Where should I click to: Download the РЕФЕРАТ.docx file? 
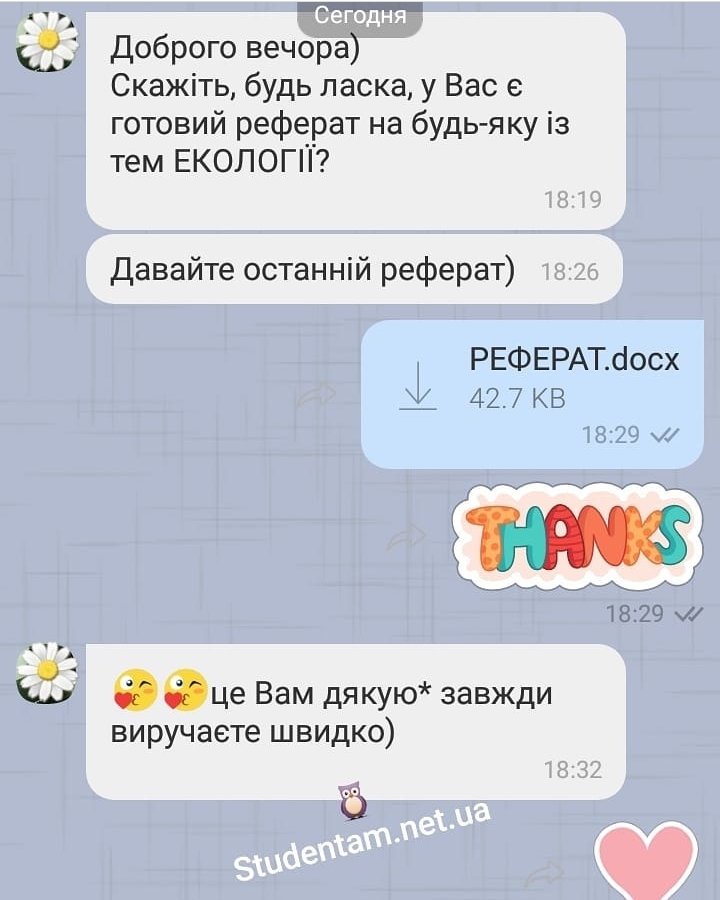(x=418, y=385)
